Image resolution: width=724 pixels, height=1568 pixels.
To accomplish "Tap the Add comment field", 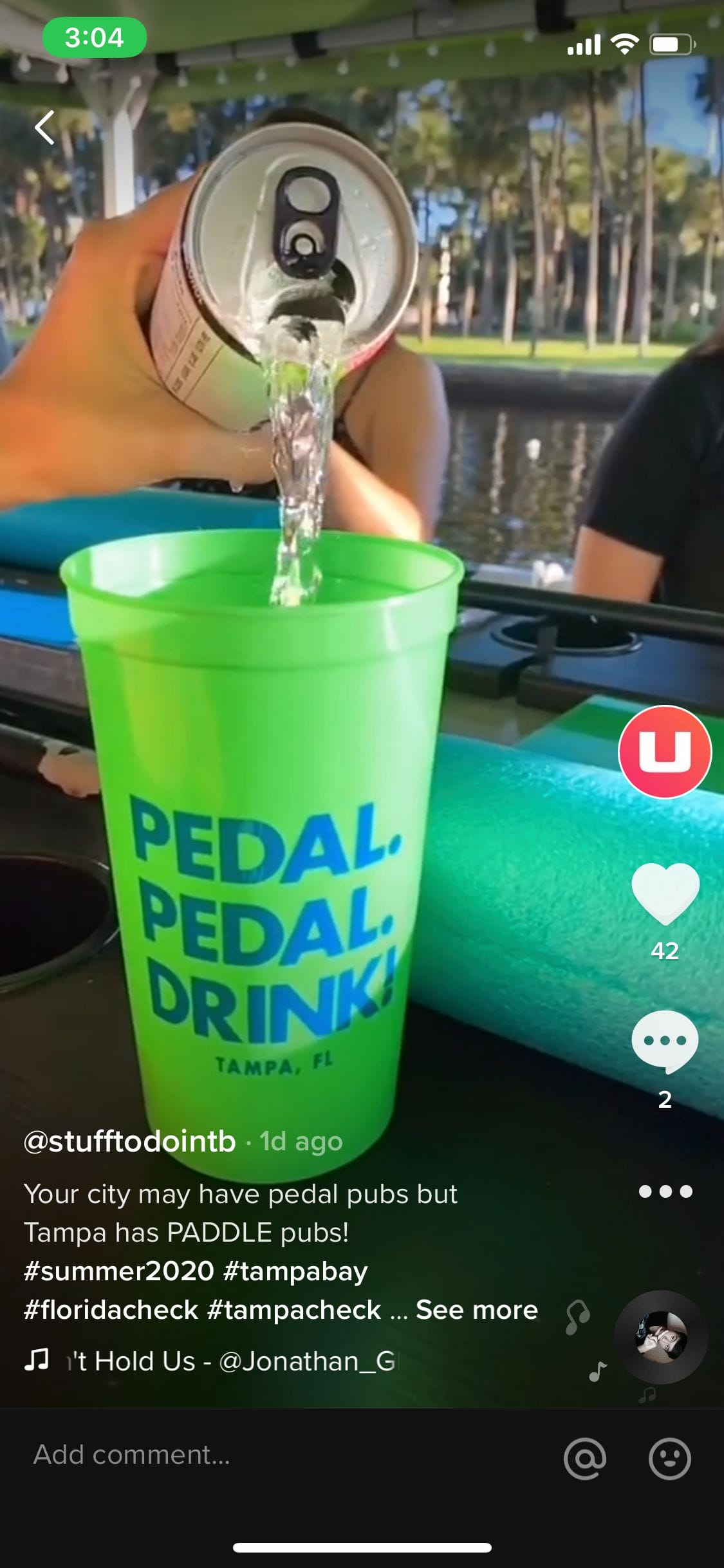I will pyautogui.click(x=257, y=1455).
